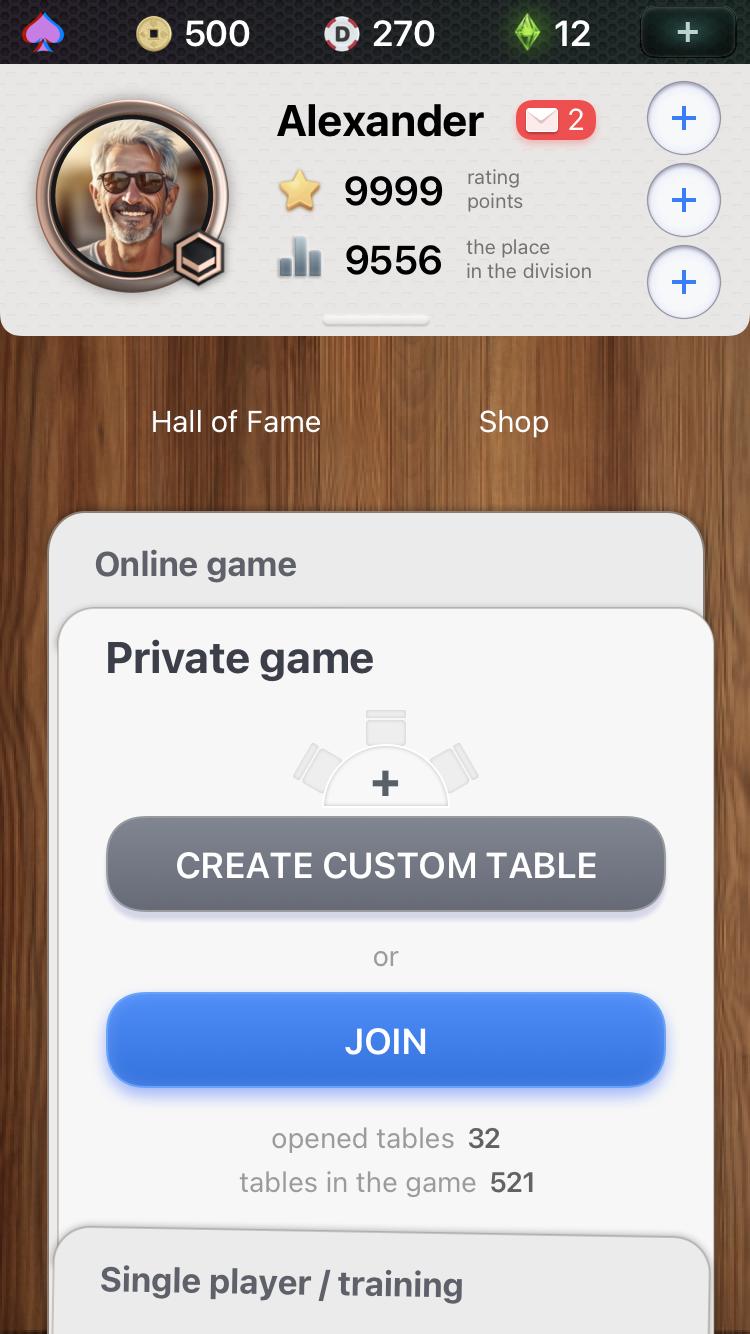Open the Hall of Fame

pyautogui.click(x=236, y=422)
